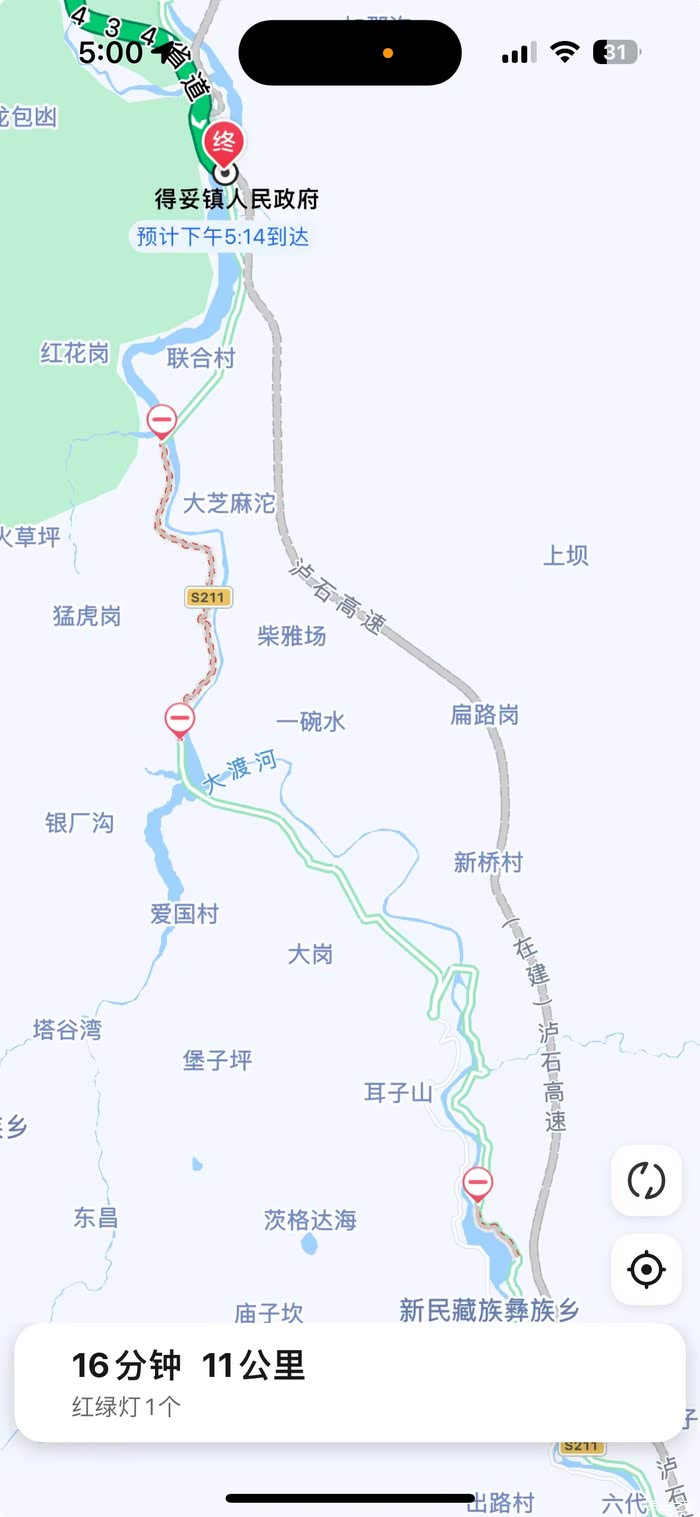This screenshot has height=1517, width=700.
Task: Tap road closure marker near 联合村
Action: [x=162, y=420]
